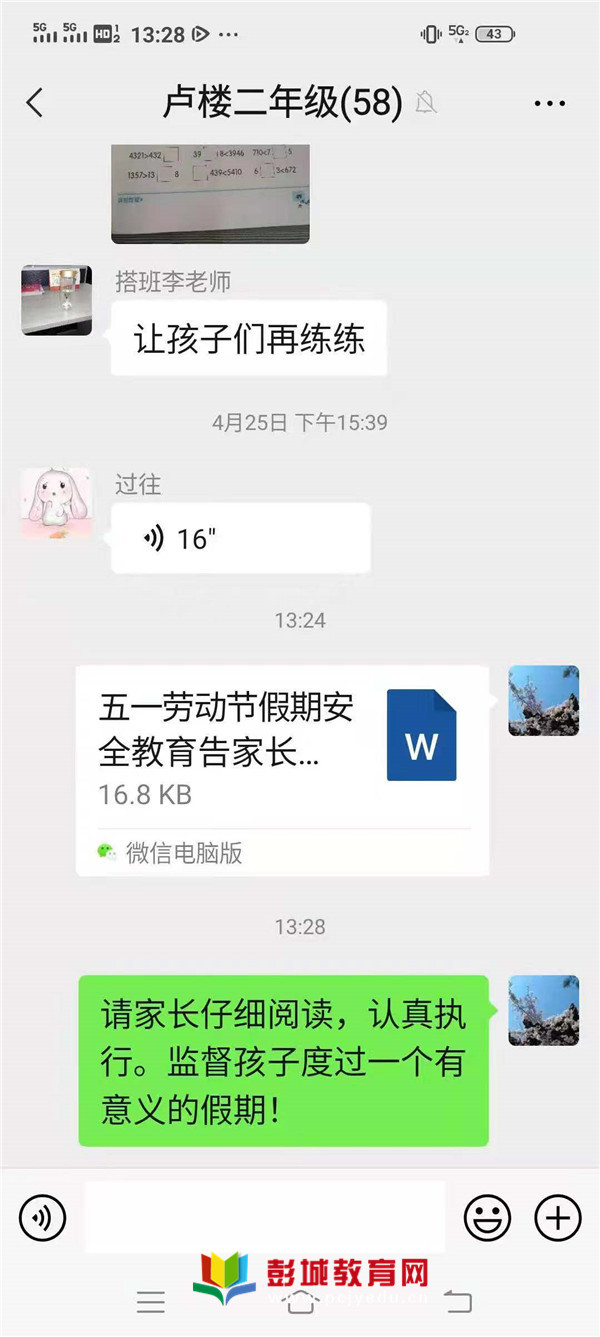The image size is (600, 1337).
Task: Play the 16-second voice message from 过往
Action: (240, 539)
